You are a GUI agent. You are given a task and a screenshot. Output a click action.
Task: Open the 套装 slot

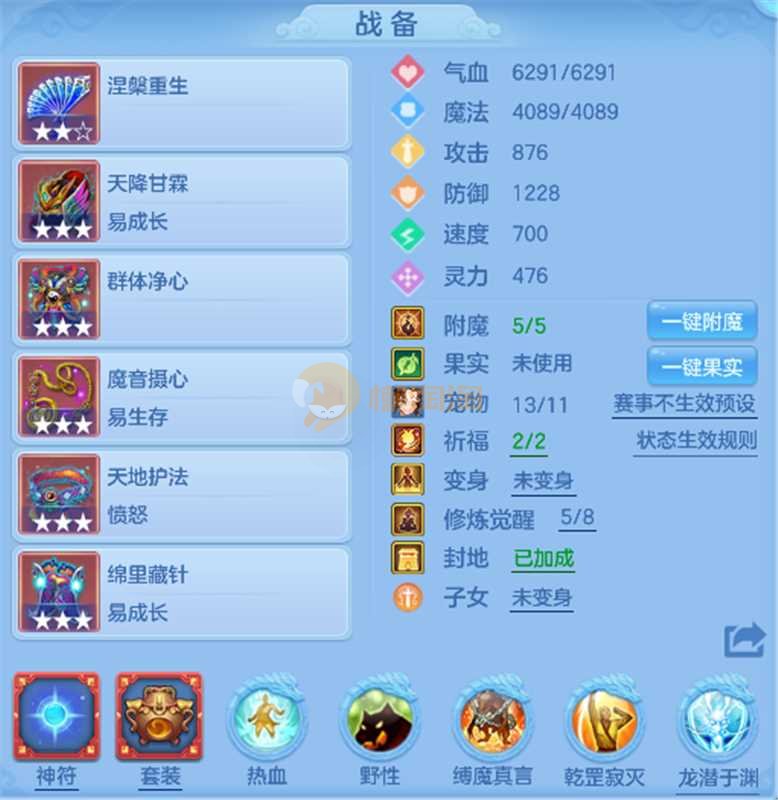(x=159, y=717)
